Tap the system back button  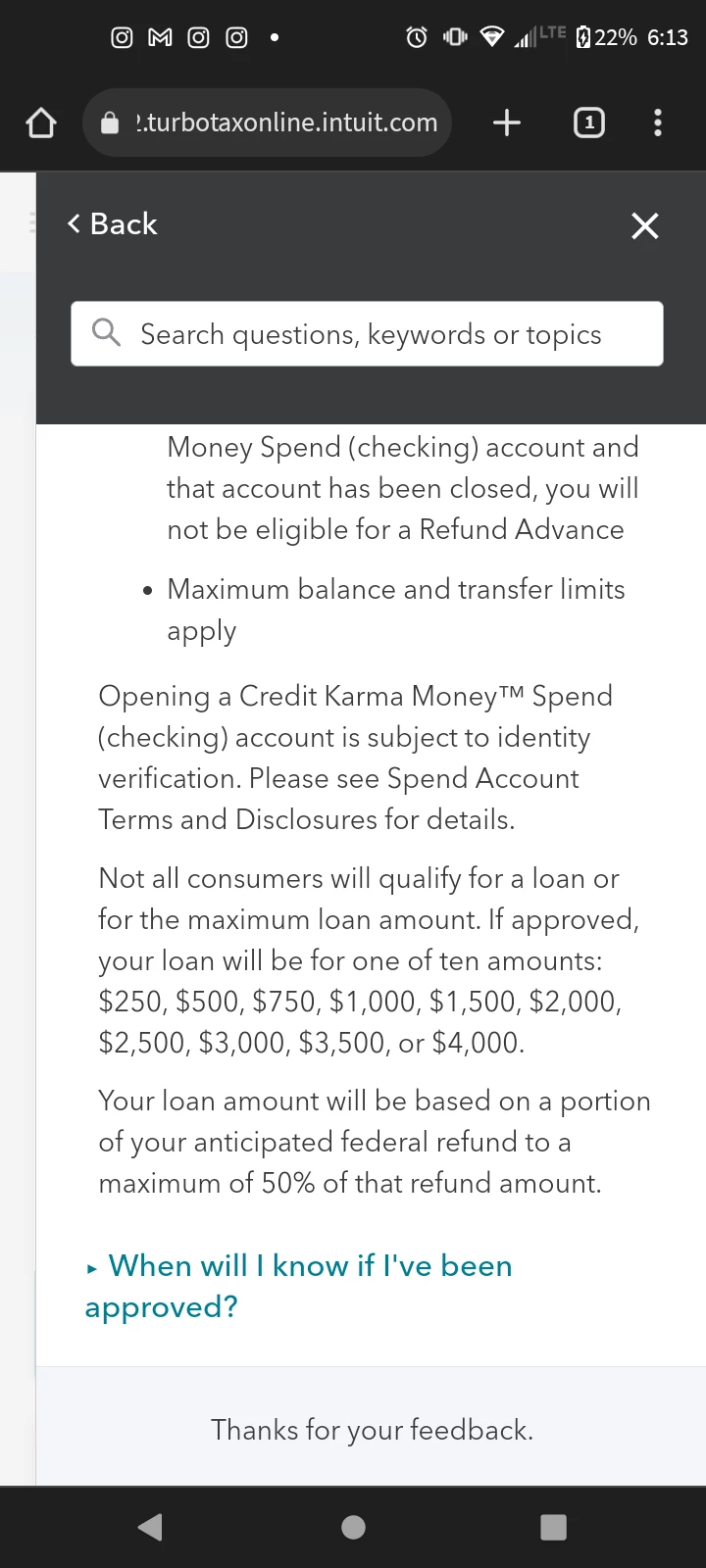(x=151, y=1527)
